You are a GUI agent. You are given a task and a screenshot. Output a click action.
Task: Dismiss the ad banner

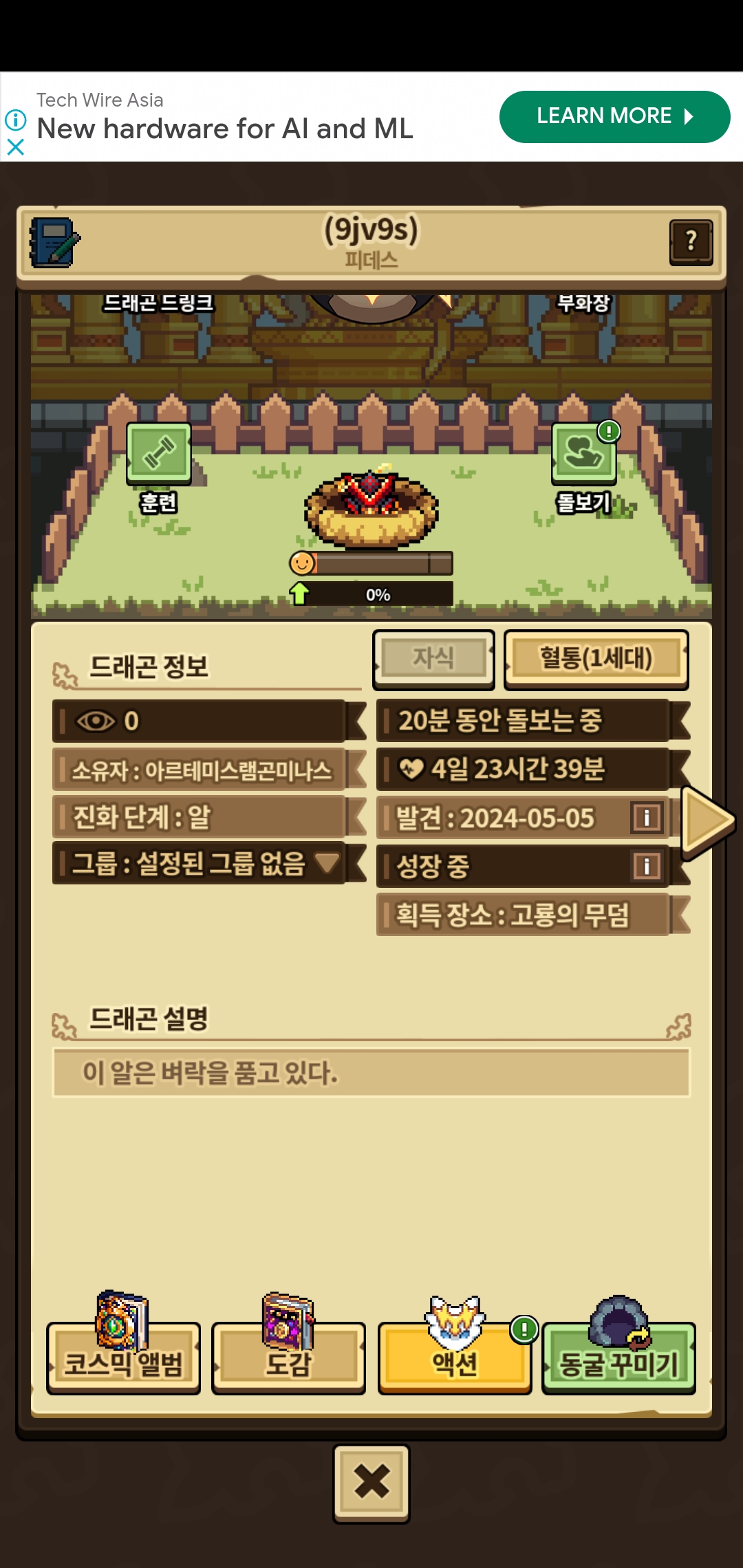click(x=15, y=146)
